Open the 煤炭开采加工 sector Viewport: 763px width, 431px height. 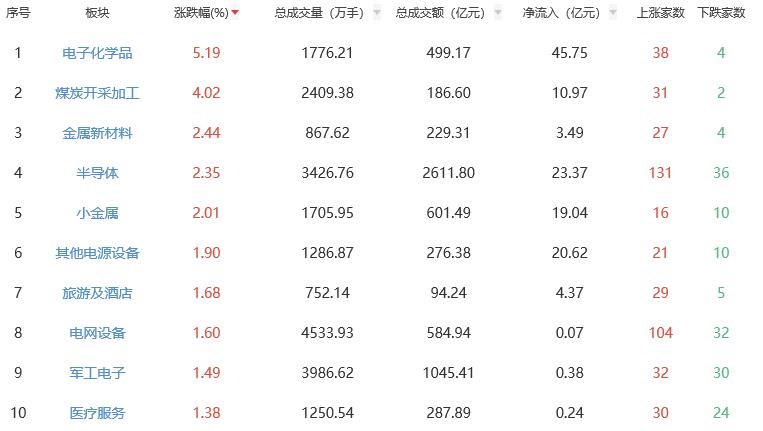pyautogui.click(x=97, y=93)
